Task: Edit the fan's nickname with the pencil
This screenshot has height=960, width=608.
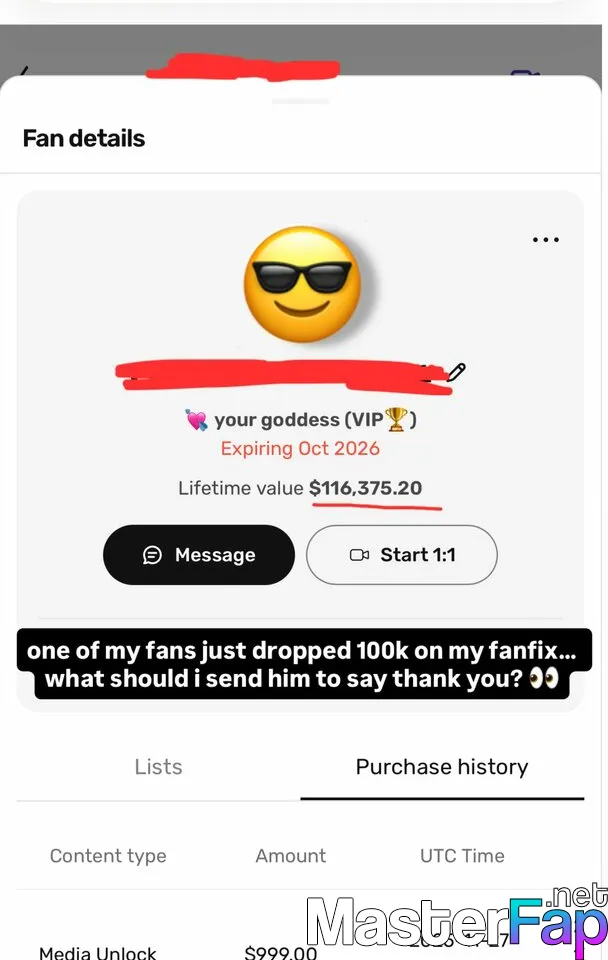Action: pyautogui.click(x=456, y=373)
